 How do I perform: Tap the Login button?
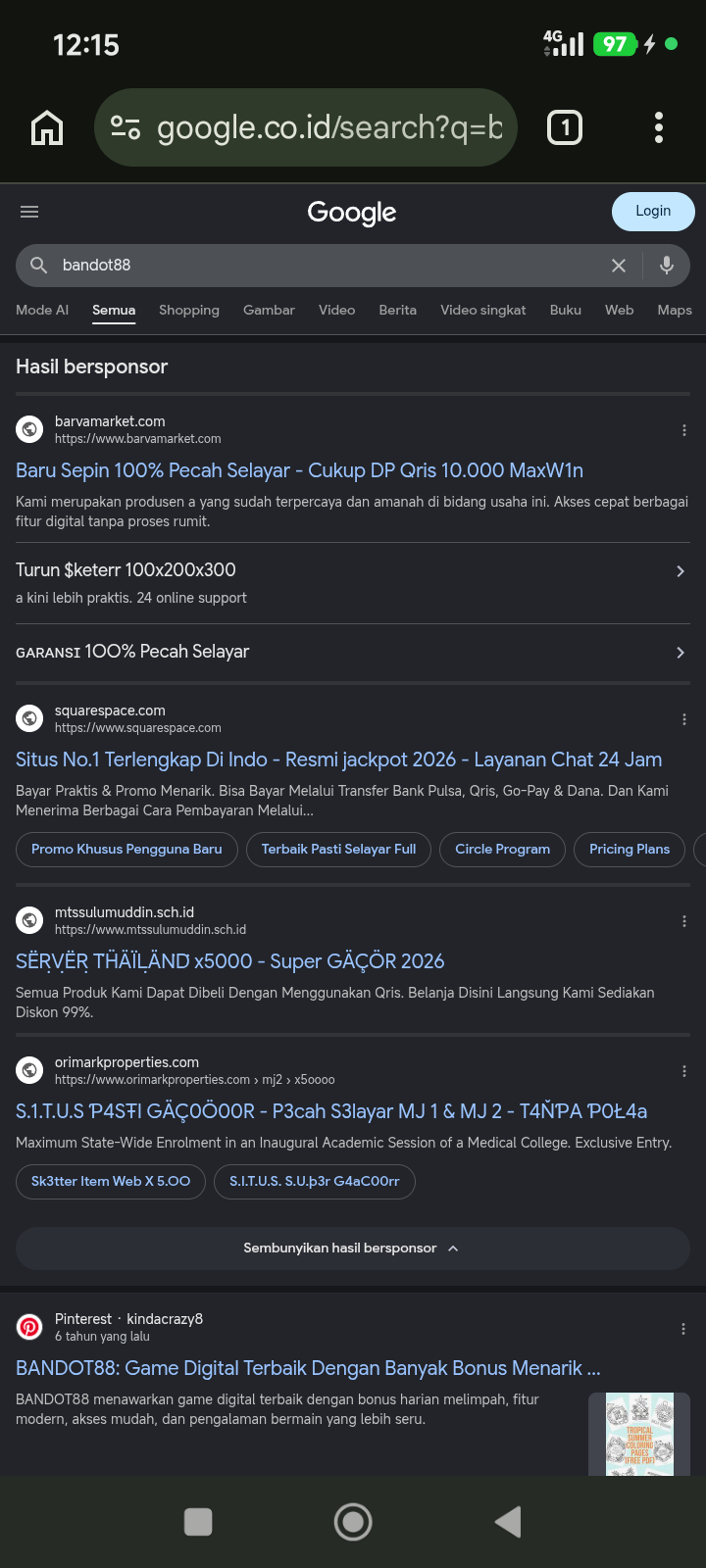[x=653, y=212]
